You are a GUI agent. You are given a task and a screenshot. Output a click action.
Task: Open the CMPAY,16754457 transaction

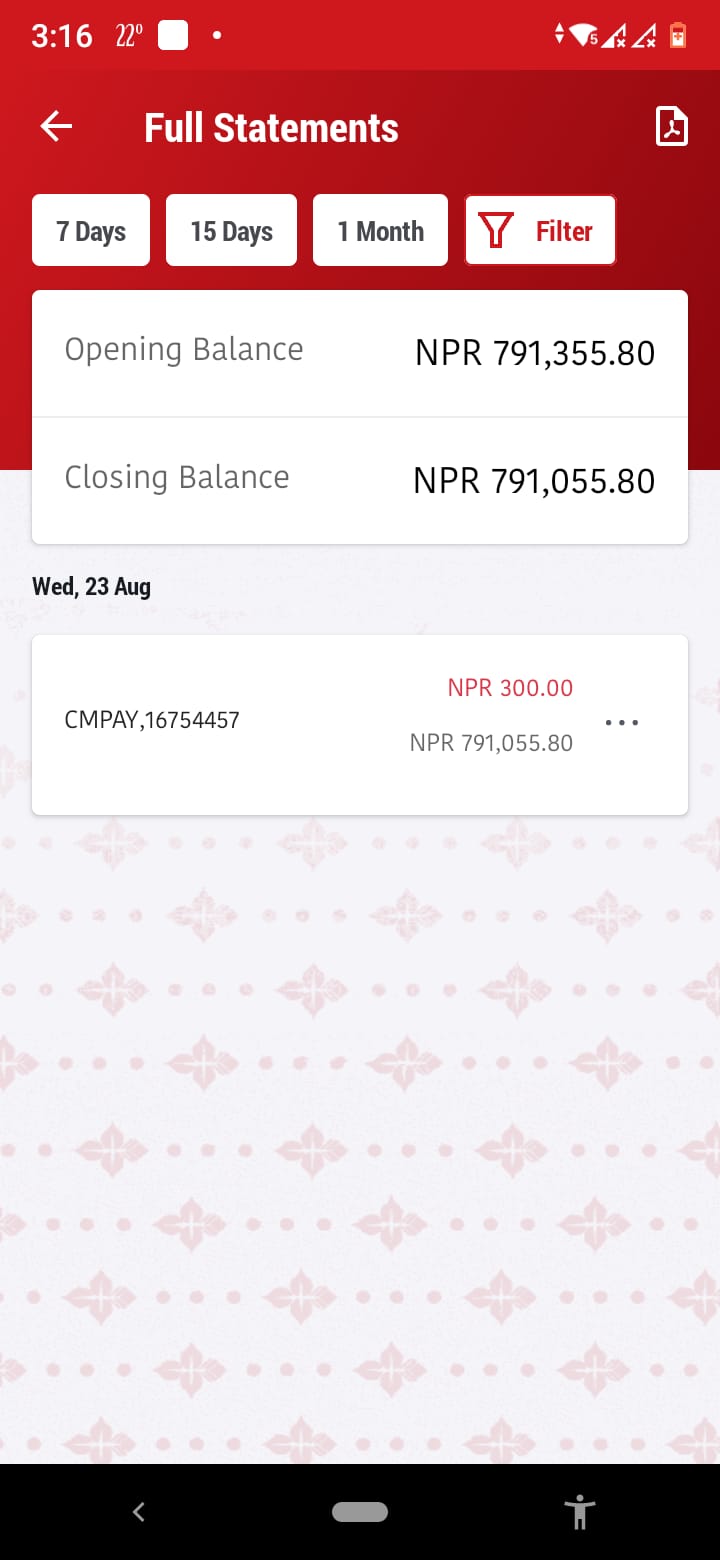pyautogui.click(x=360, y=725)
